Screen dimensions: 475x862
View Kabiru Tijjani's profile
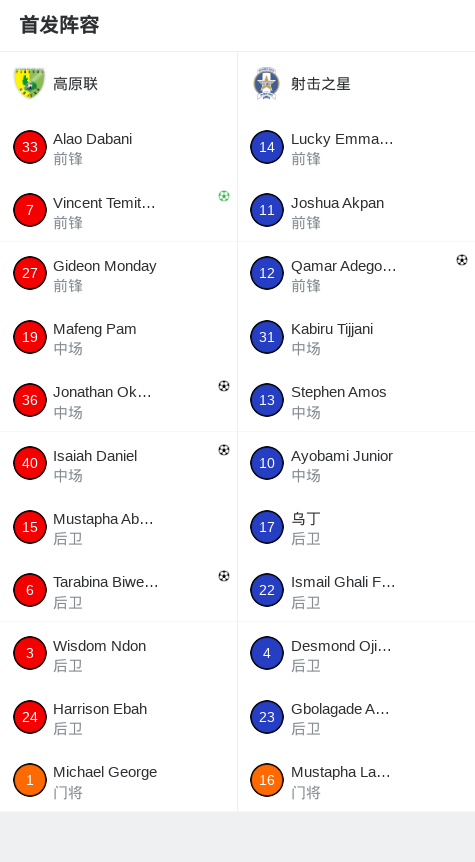pos(356,337)
